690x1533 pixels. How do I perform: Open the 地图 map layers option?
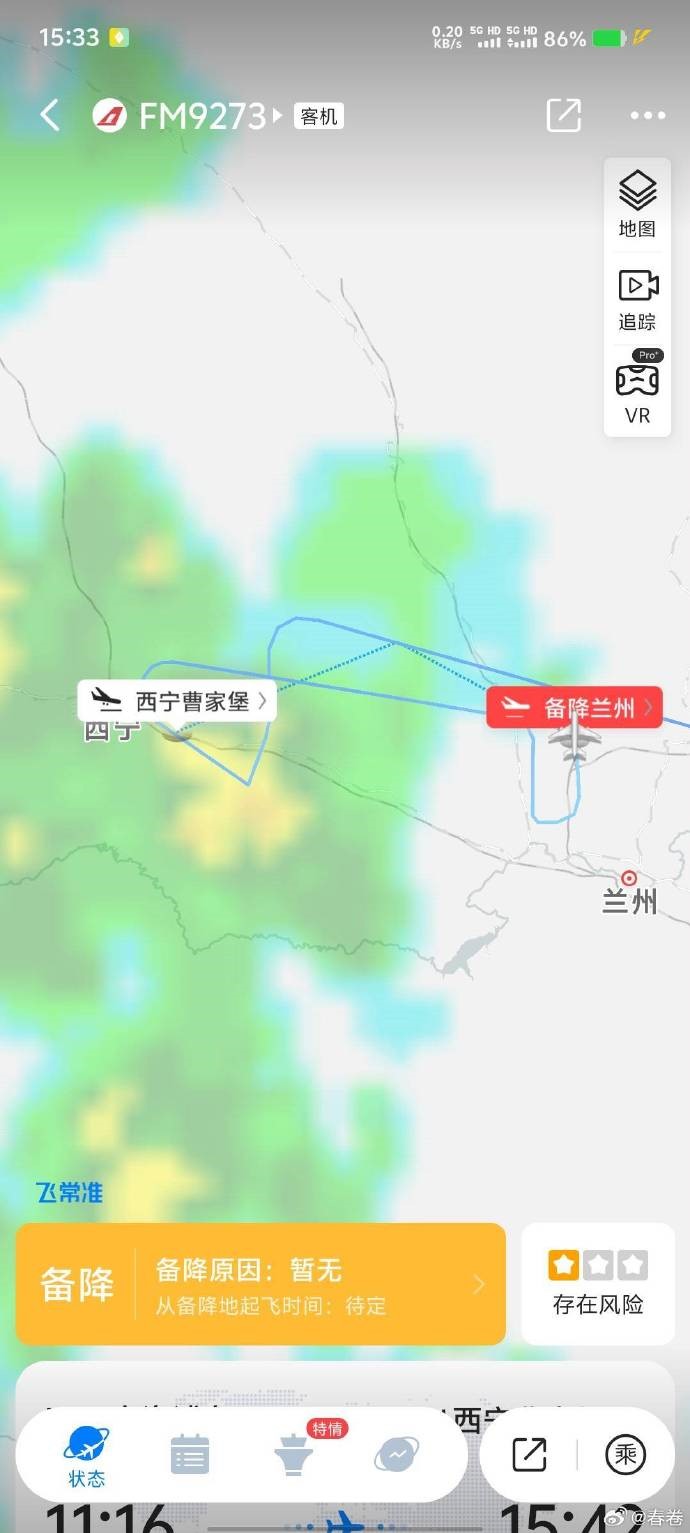(x=637, y=204)
